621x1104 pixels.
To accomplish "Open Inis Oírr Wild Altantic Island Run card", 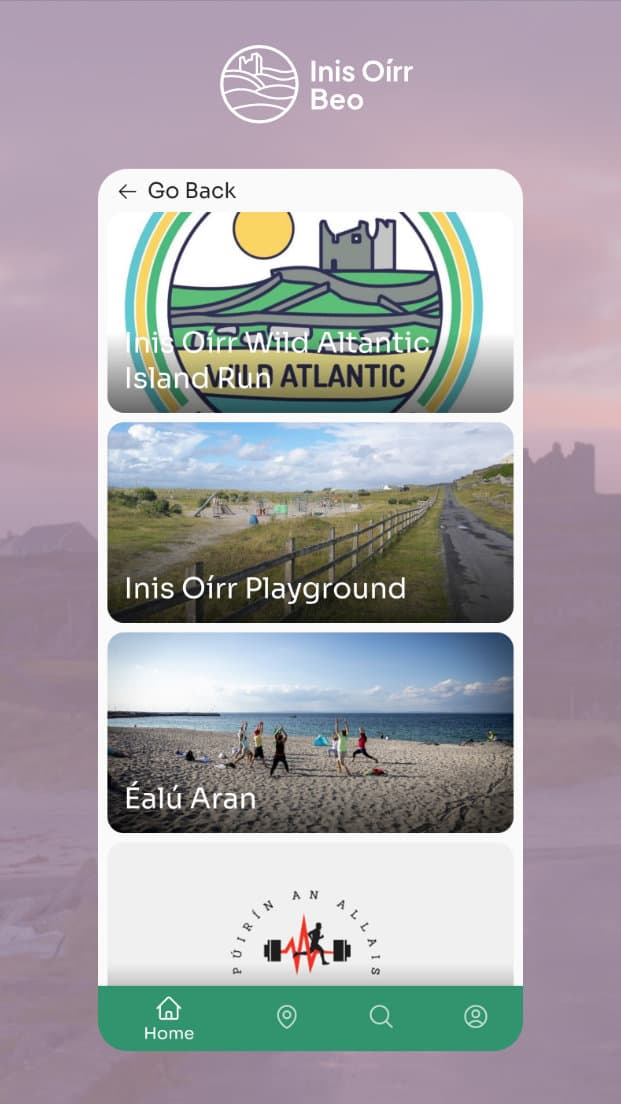I will click(310, 312).
